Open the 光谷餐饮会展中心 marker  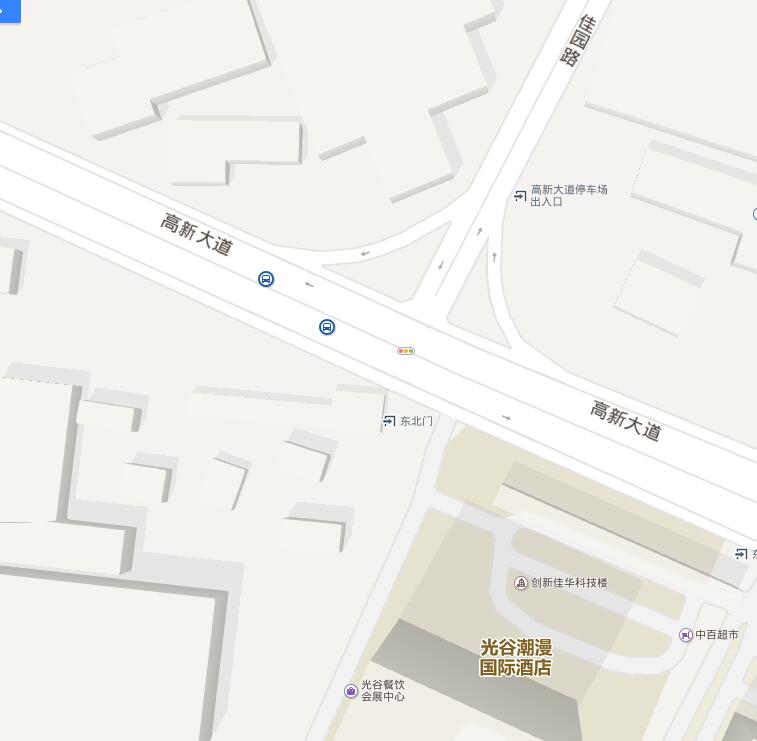[350, 690]
